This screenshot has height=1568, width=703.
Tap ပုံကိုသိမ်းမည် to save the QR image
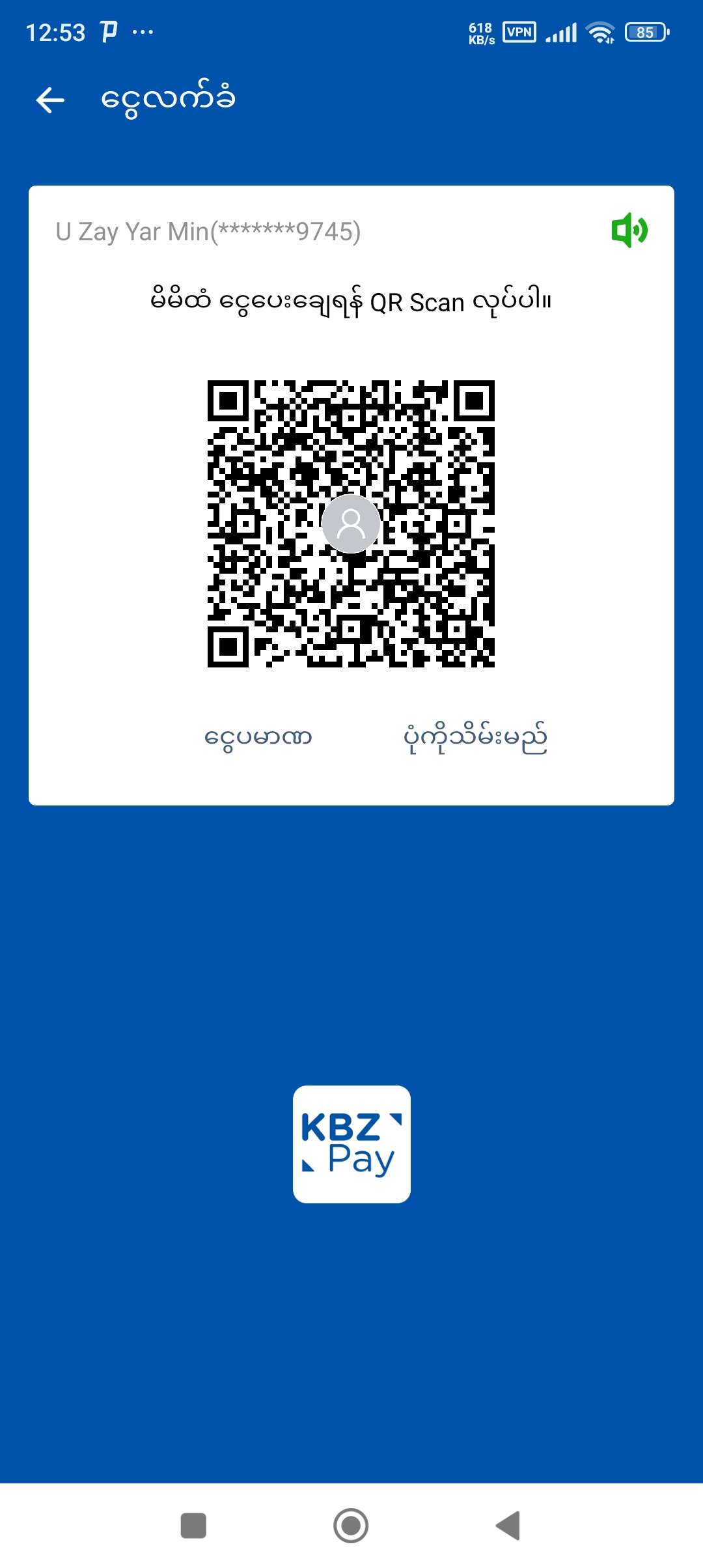[x=475, y=738]
